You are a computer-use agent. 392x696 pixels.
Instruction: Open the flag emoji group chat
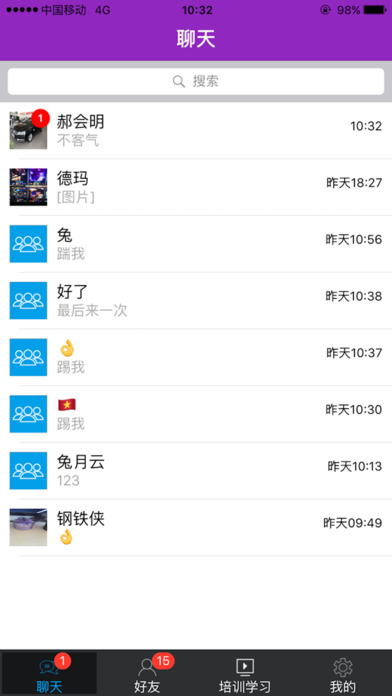(196, 415)
